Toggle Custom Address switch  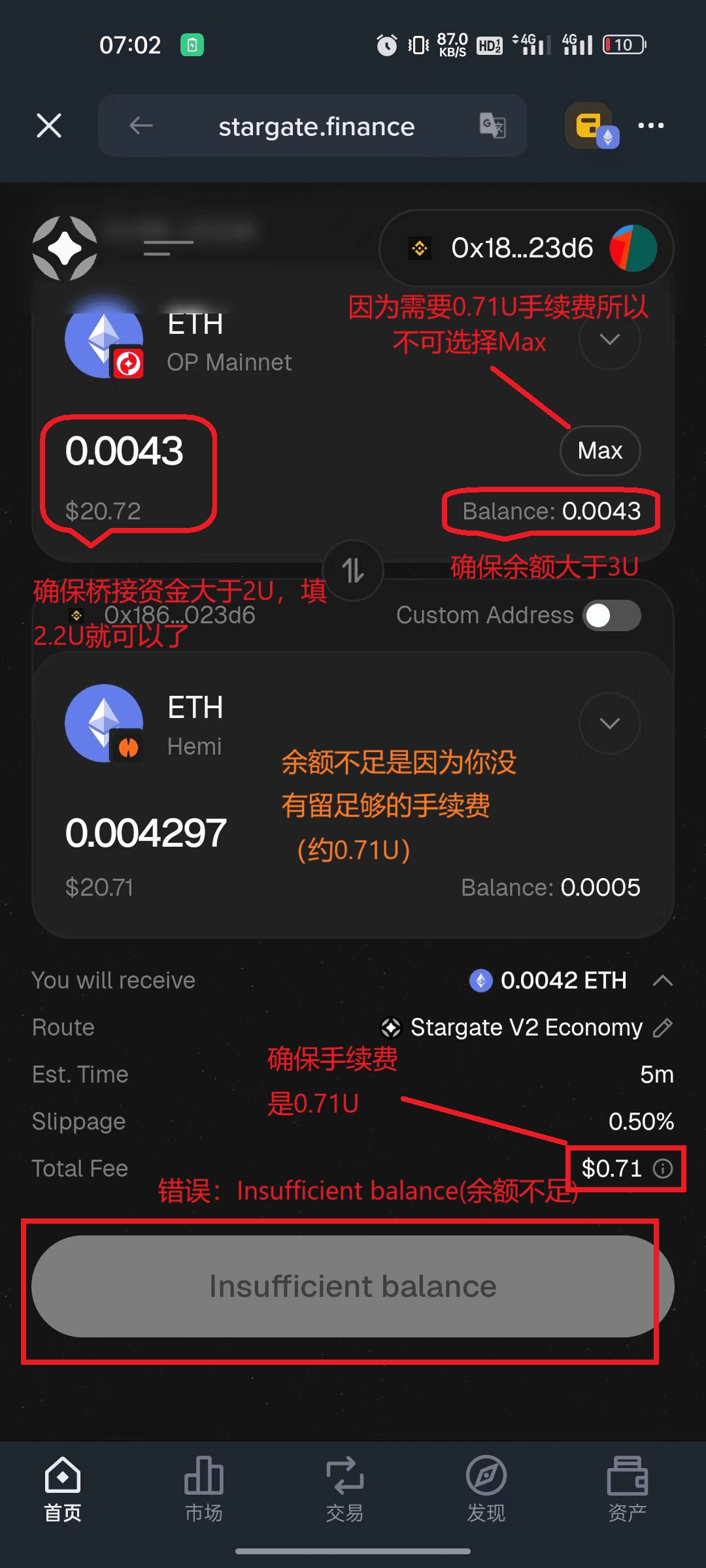tap(612, 615)
